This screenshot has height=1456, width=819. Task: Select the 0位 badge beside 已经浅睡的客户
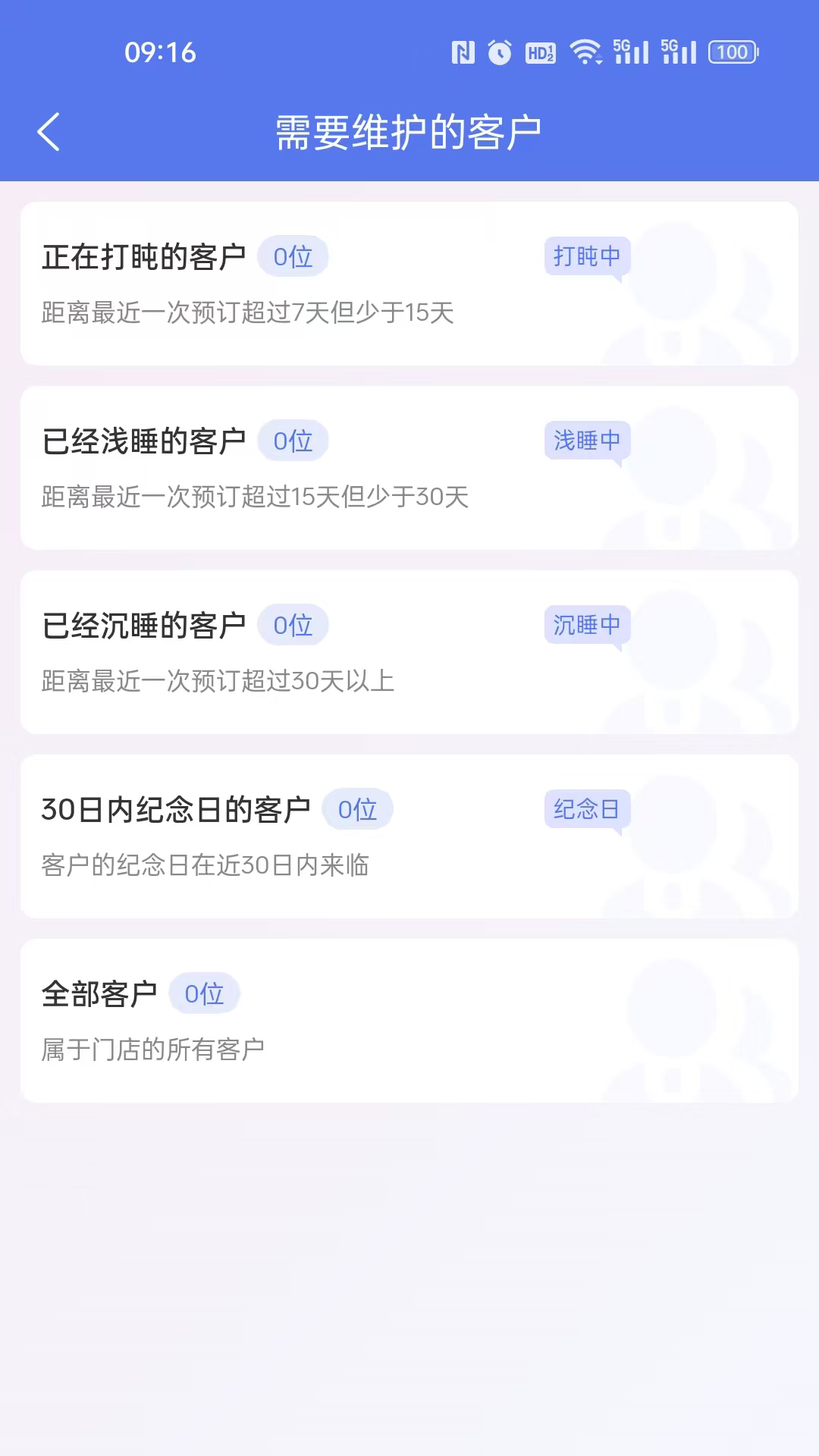pyautogui.click(x=293, y=440)
